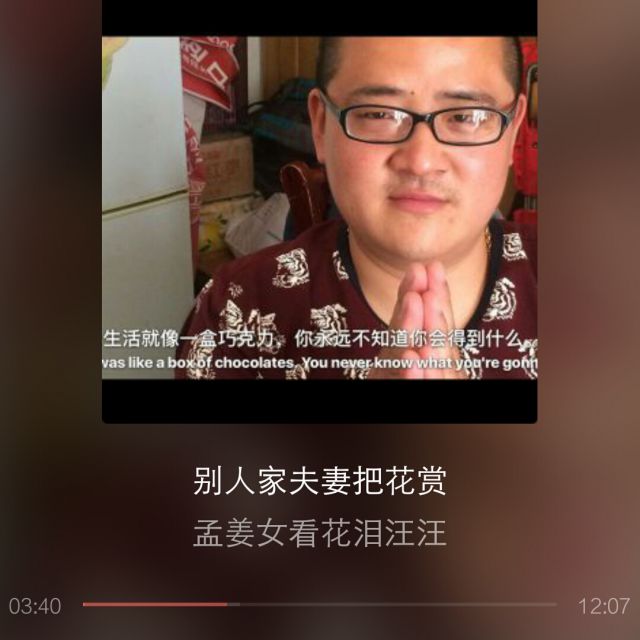This screenshot has width=640, height=640.
Task: Tap the lyrics line 别人家夫妻把花赏
Action: pyautogui.click(x=320, y=482)
